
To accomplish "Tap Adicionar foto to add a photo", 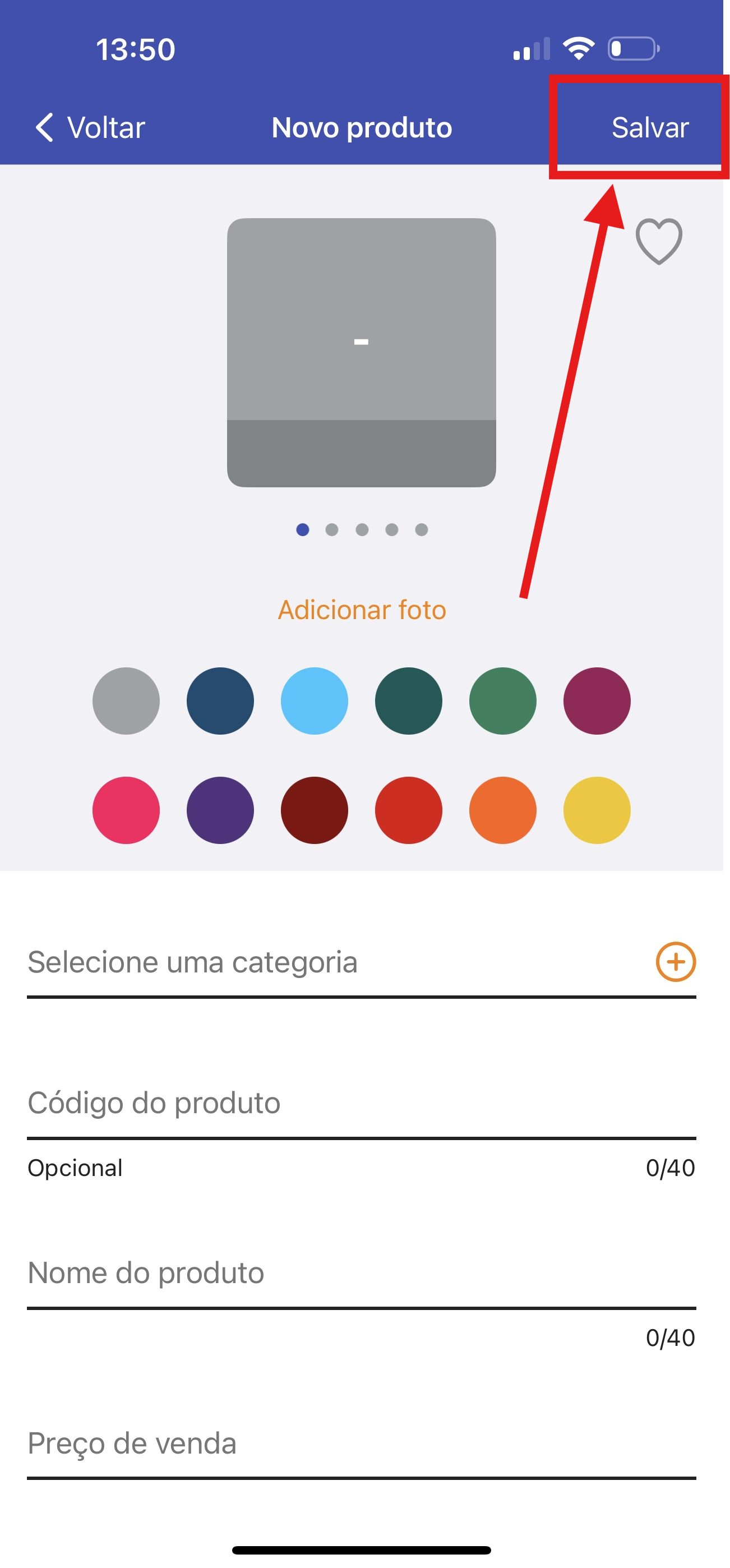I will 362,610.
